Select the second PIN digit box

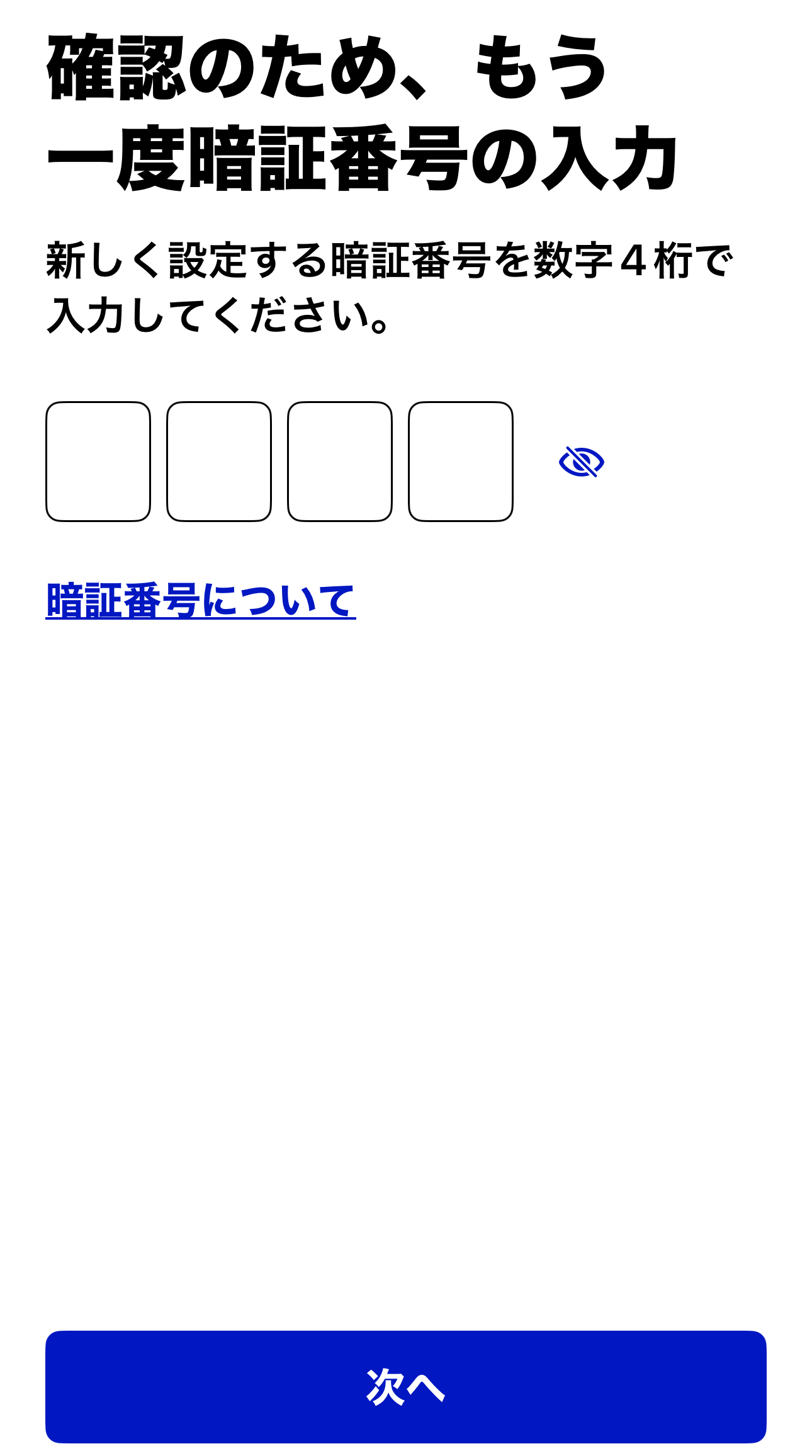[x=219, y=462]
